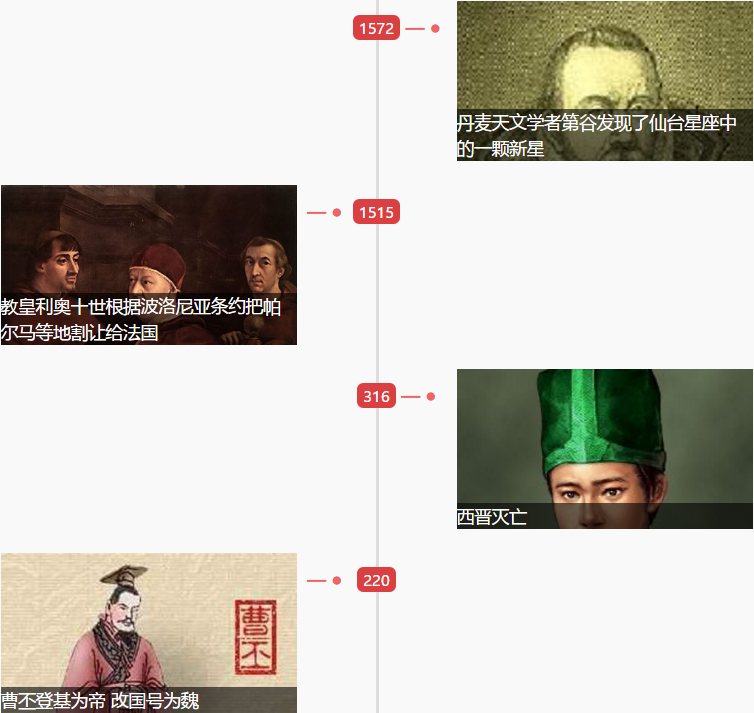Image resolution: width=754 pixels, height=713 pixels.
Task: Open the 1515 Pope Leo X event card
Action: pyautogui.click(x=148, y=265)
